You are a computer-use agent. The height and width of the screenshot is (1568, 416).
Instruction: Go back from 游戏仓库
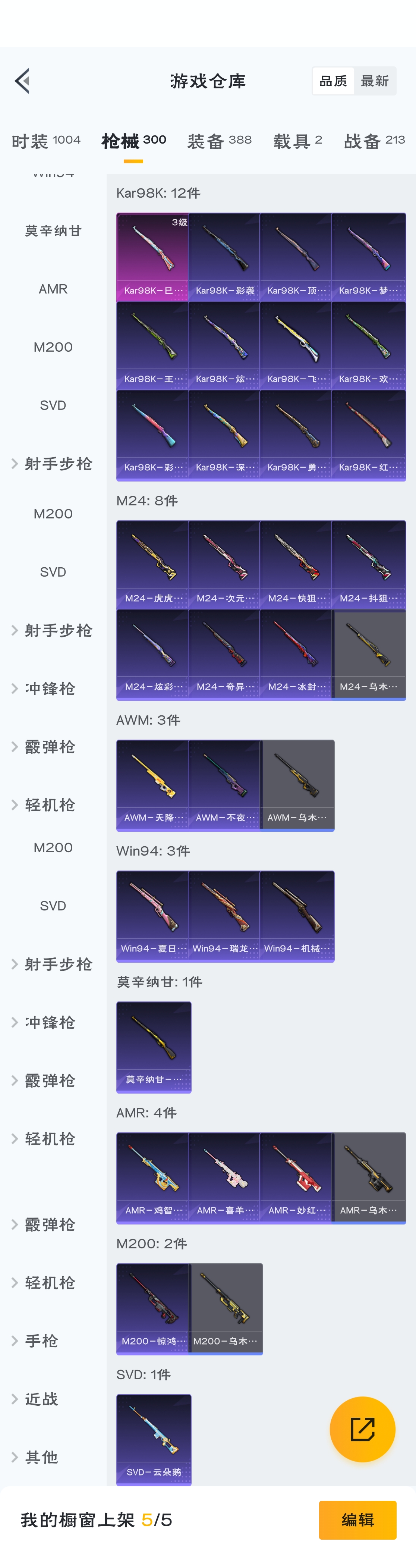[22, 81]
